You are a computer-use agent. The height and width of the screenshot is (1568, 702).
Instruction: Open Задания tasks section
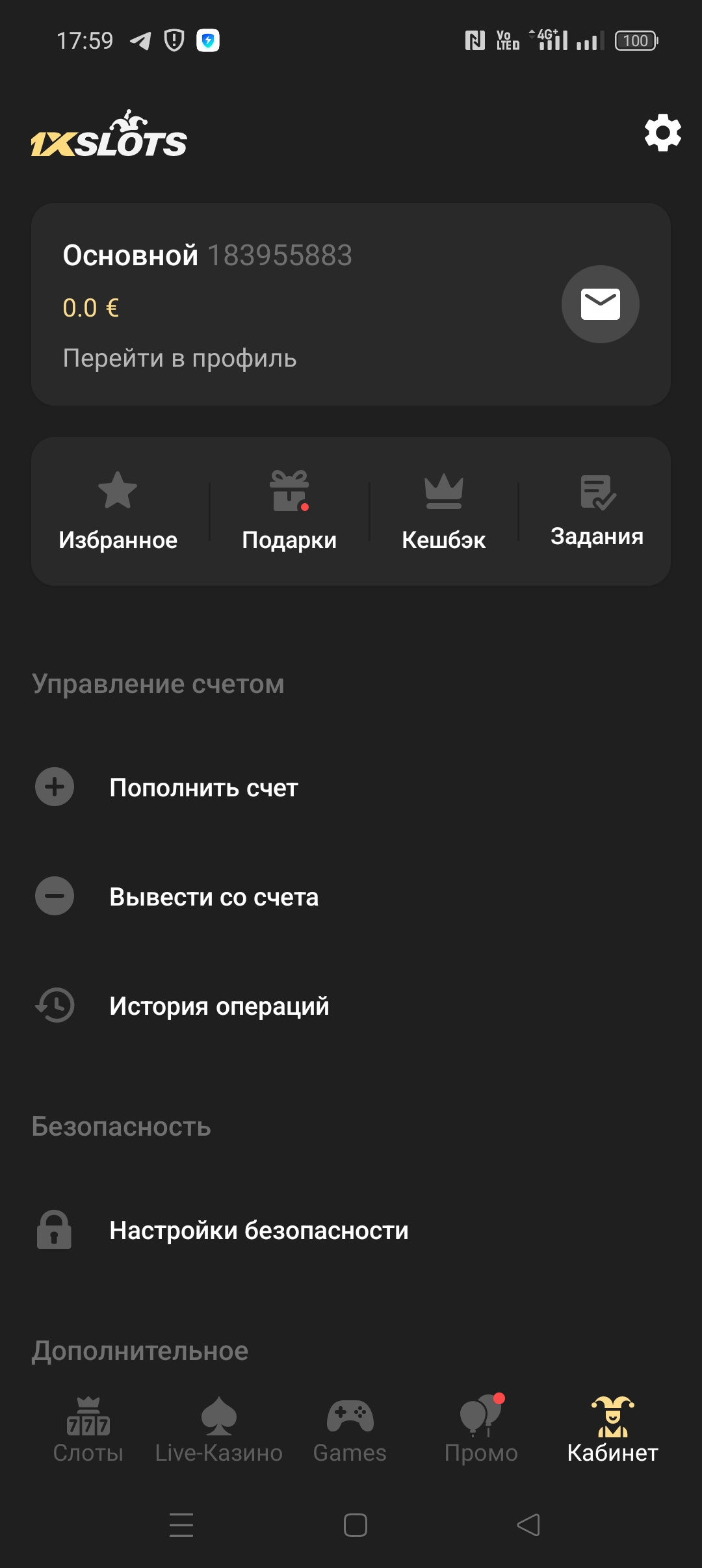point(597,511)
